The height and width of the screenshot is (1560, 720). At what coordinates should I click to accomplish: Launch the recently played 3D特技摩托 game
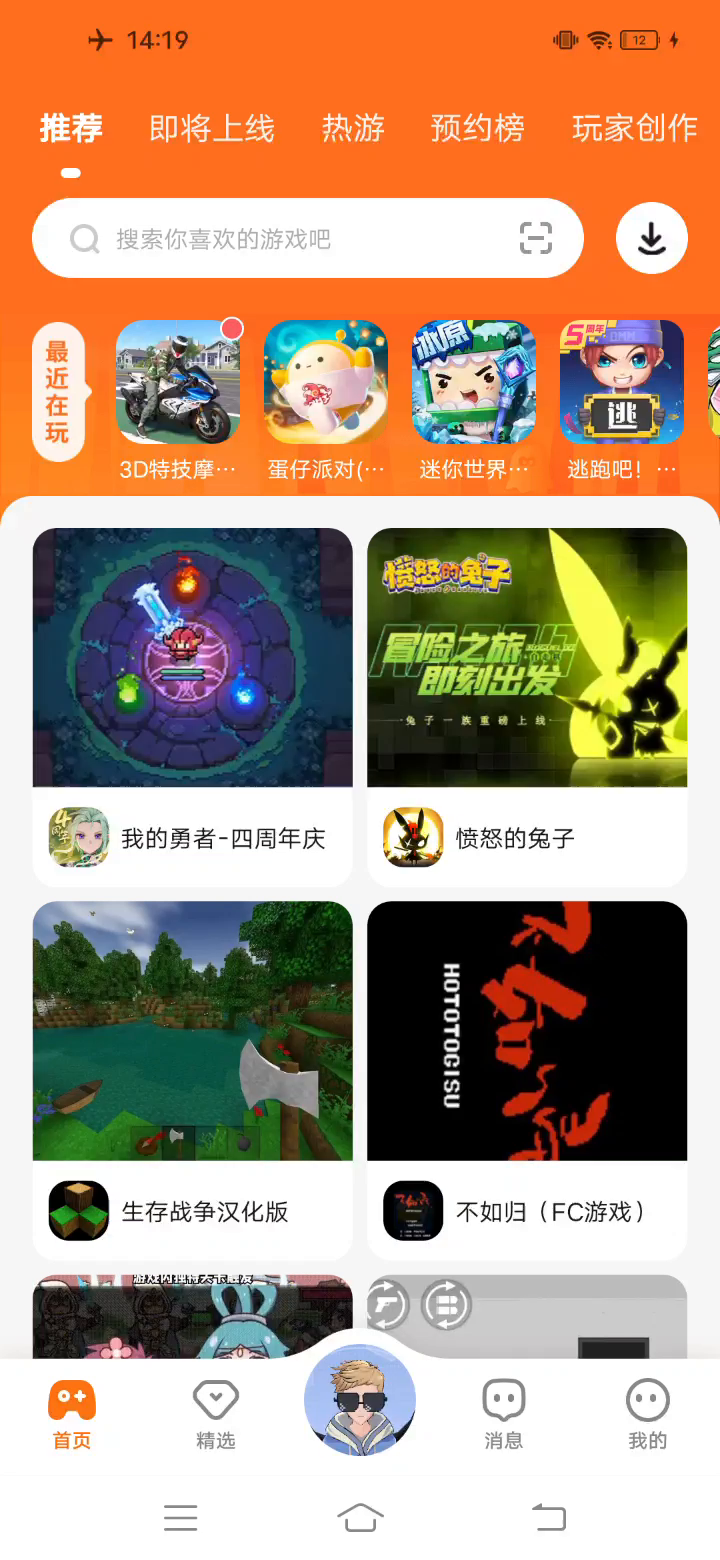coord(178,382)
